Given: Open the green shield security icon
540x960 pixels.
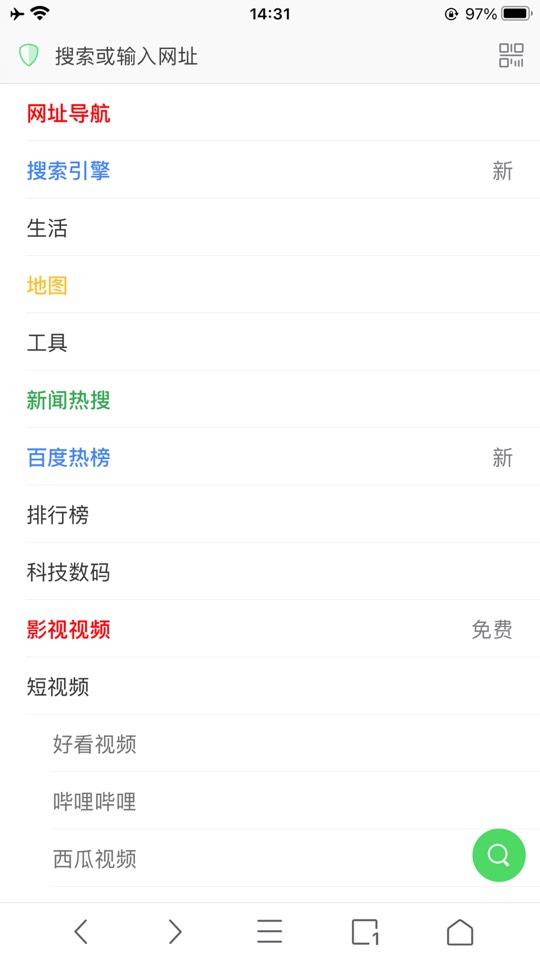Looking at the screenshot, I should click(x=29, y=56).
